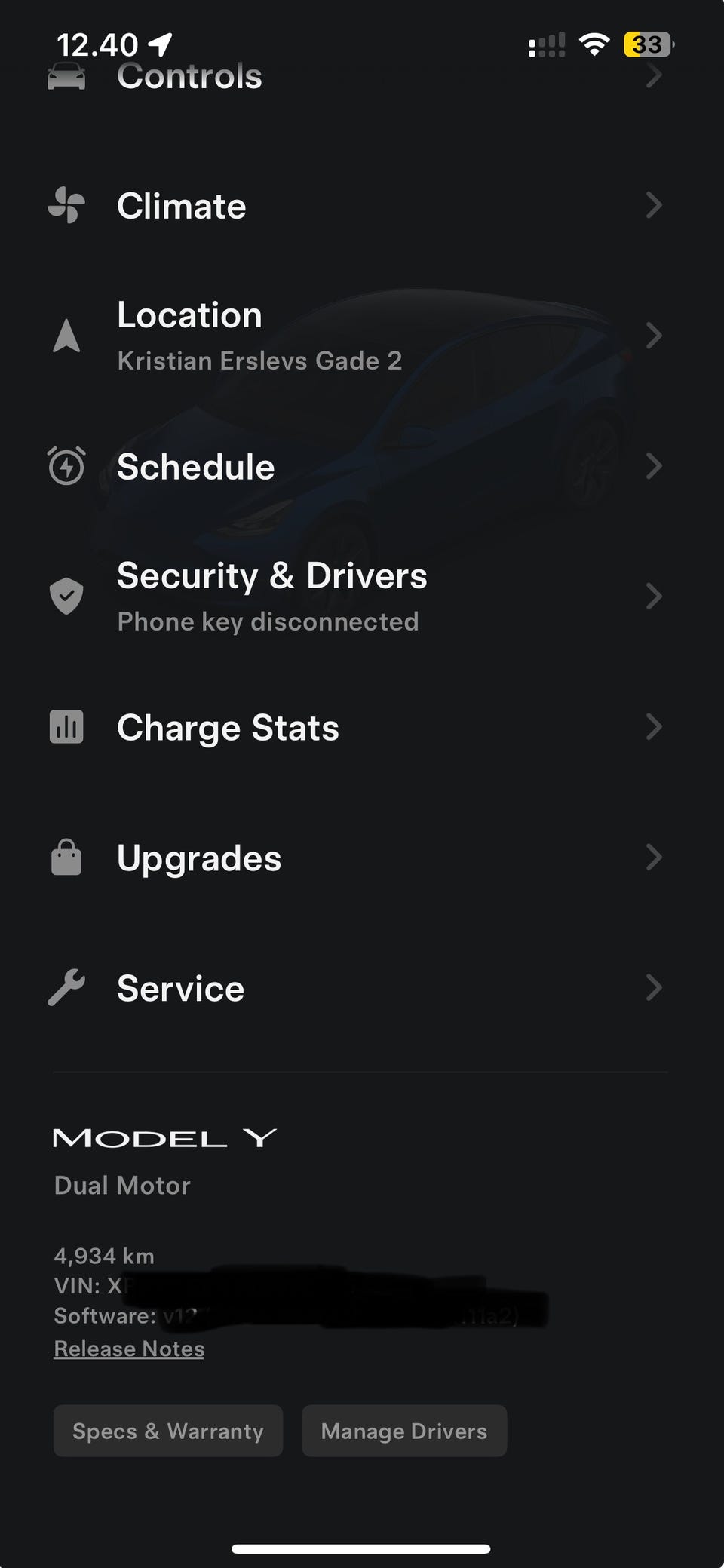Open the Controls menu row
The height and width of the screenshot is (1568, 724).
[189, 77]
